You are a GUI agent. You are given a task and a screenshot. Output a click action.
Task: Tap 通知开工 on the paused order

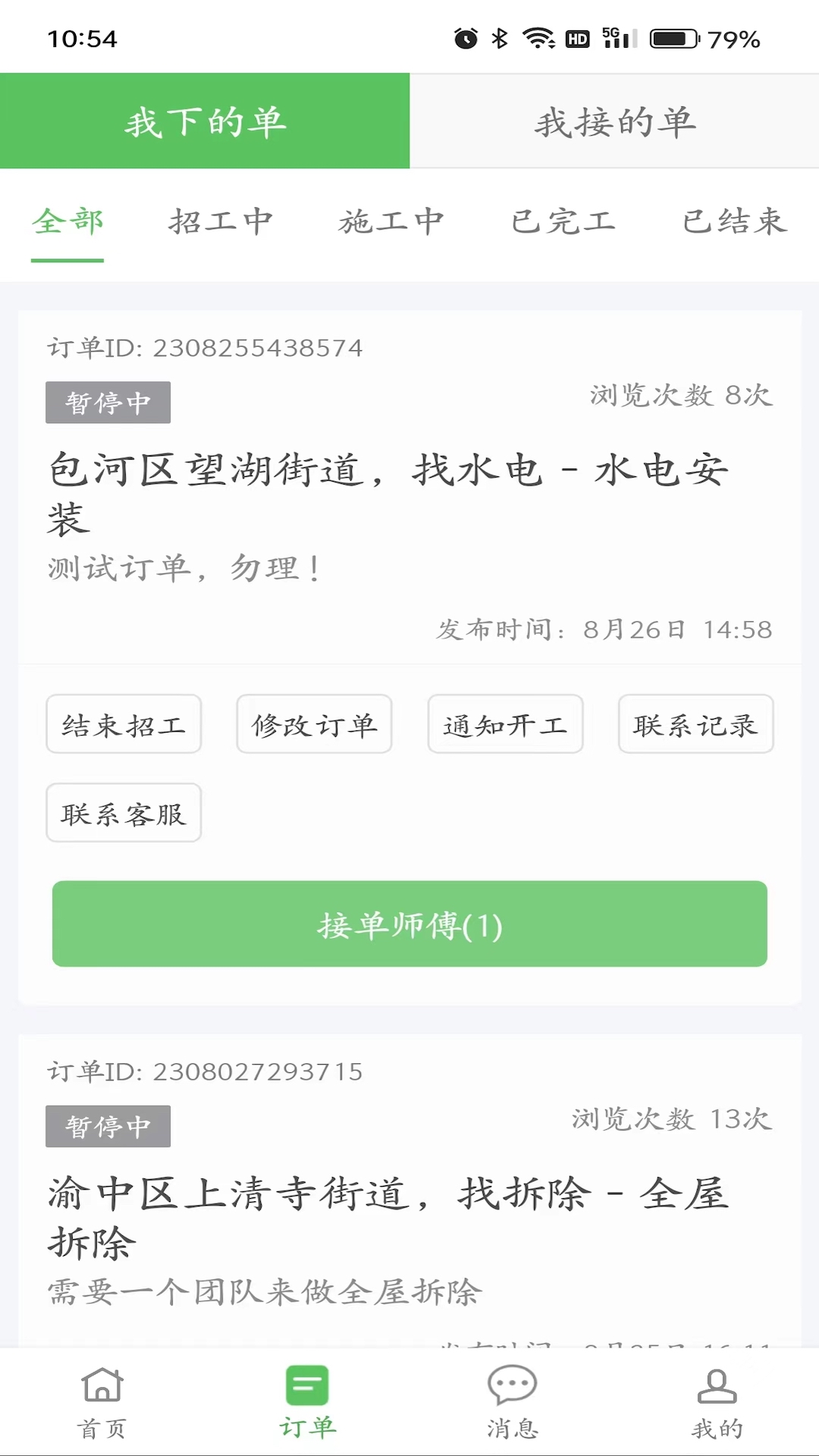click(x=505, y=724)
